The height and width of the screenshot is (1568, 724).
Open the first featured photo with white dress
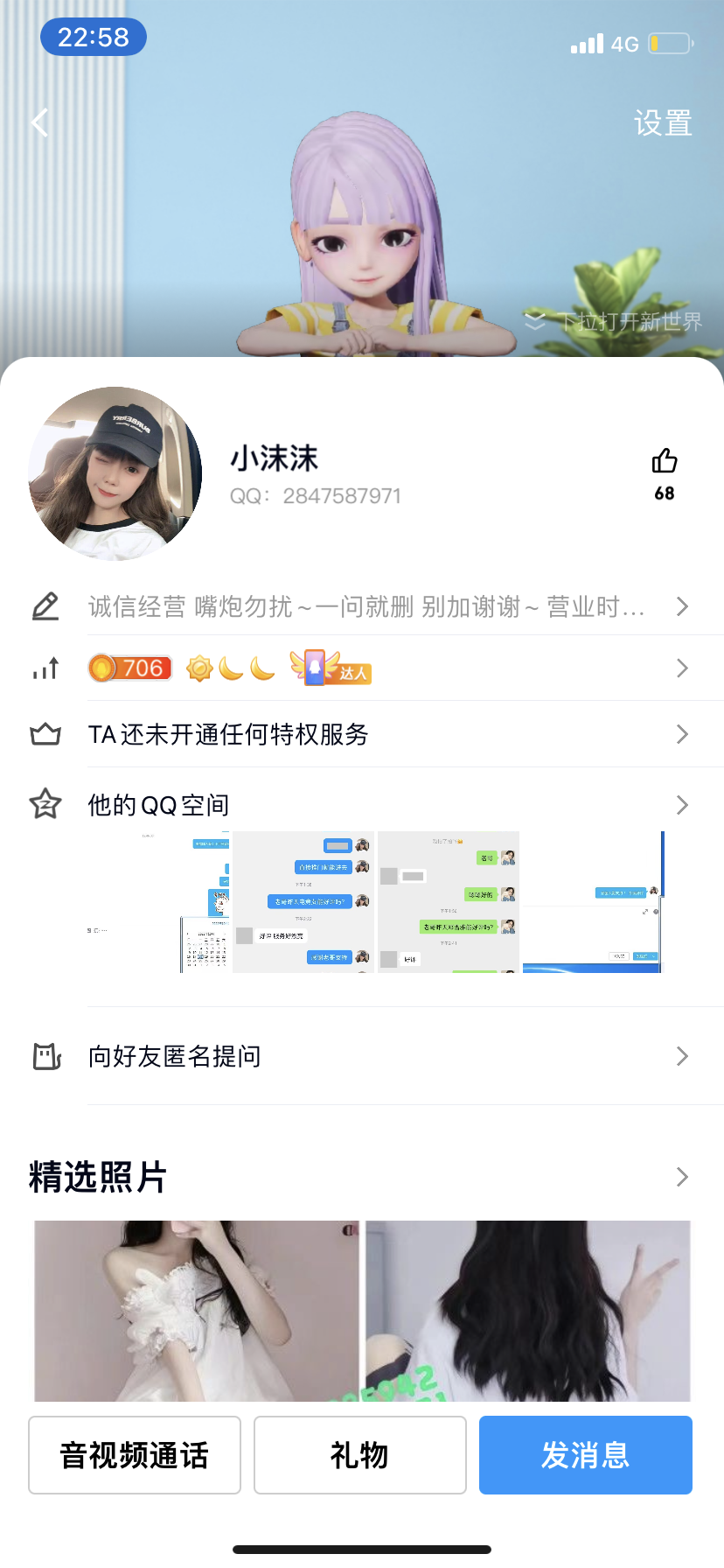pos(197,1310)
